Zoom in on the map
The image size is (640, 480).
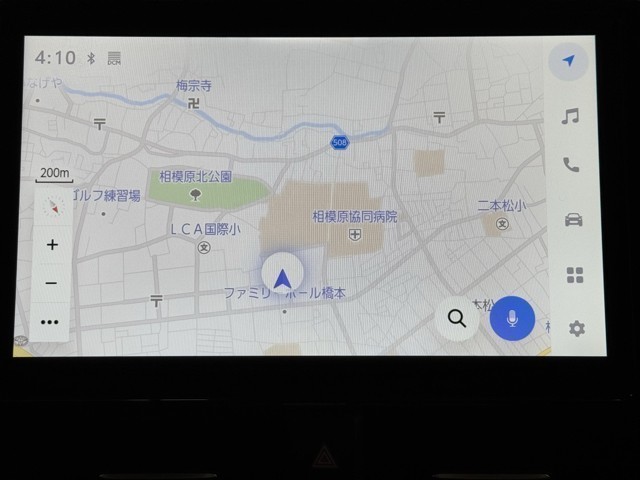(52, 245)
